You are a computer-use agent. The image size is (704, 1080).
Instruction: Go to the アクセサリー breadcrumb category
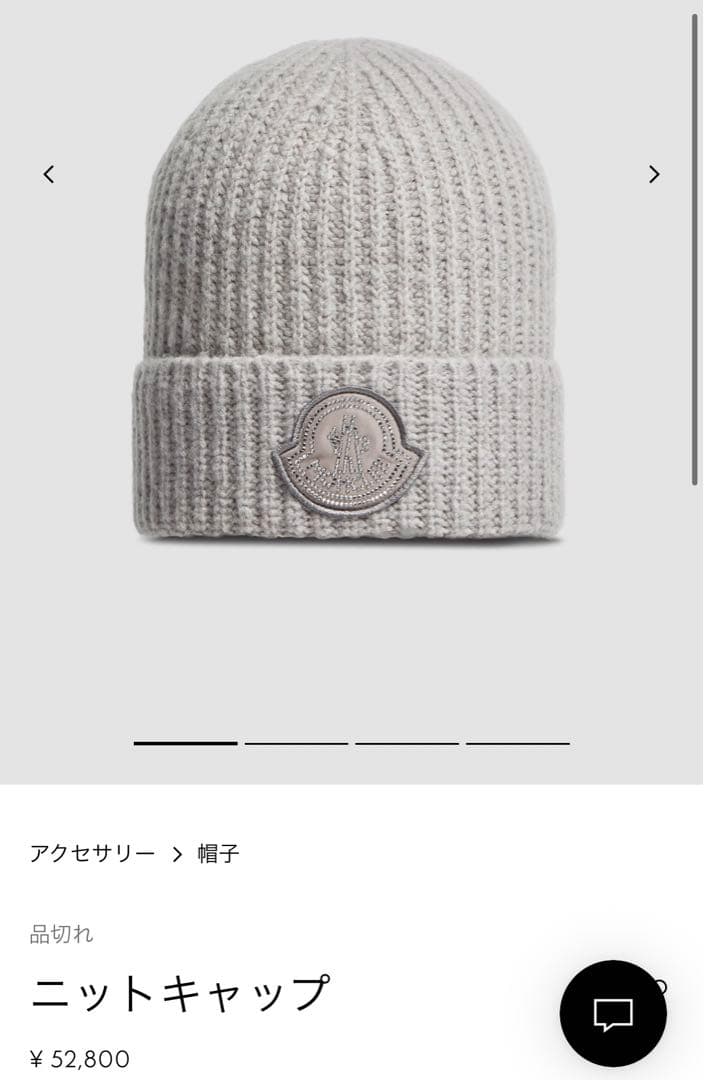[x=92, y=853]
